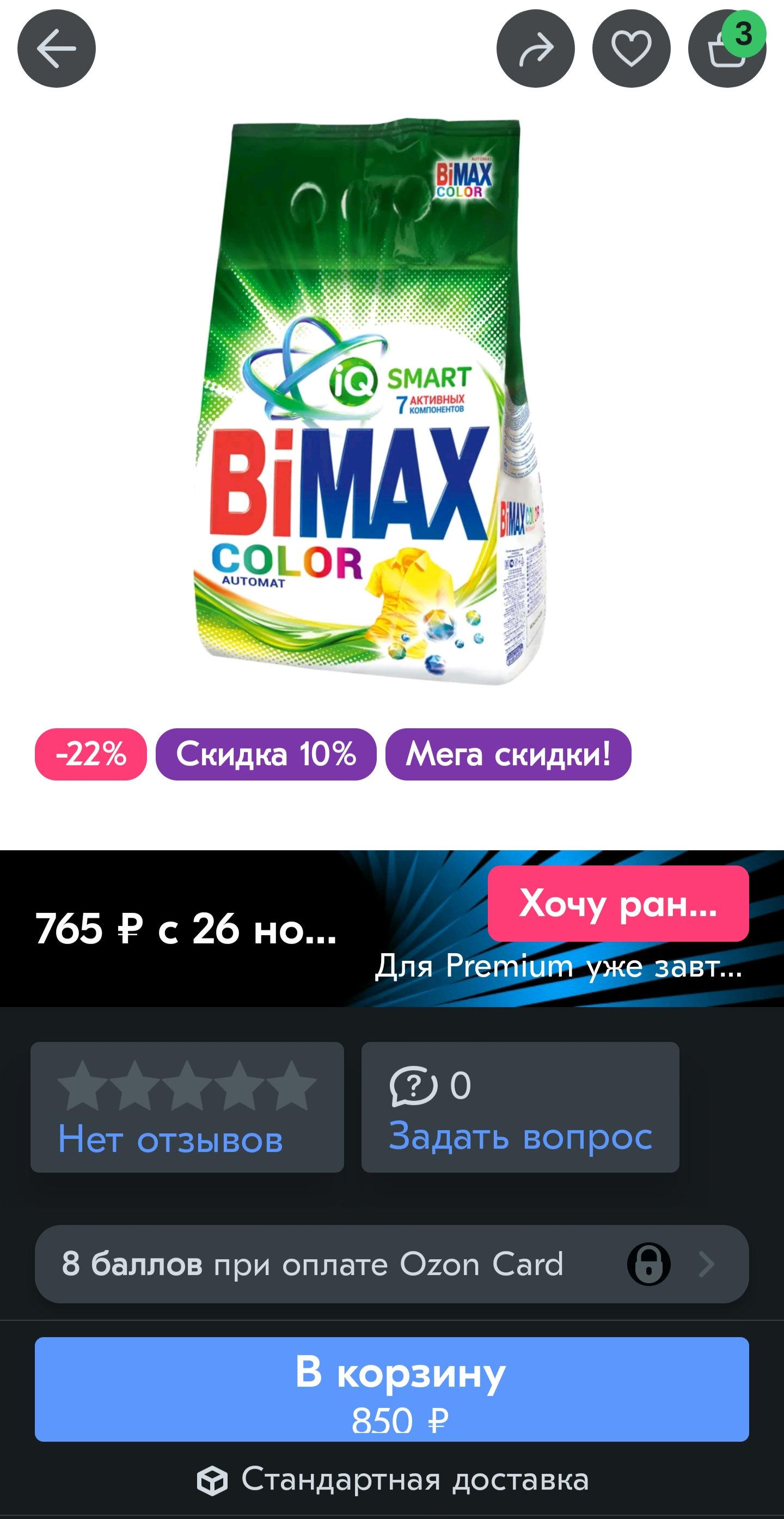Open the shopping cart with 3 items
This screenshot has height=1519, width=784.
click(x=726, y=50)
